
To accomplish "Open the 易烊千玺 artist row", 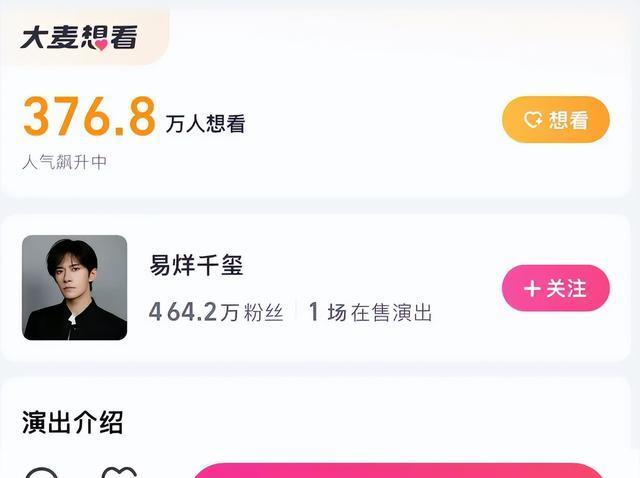I will coord(300,288).
